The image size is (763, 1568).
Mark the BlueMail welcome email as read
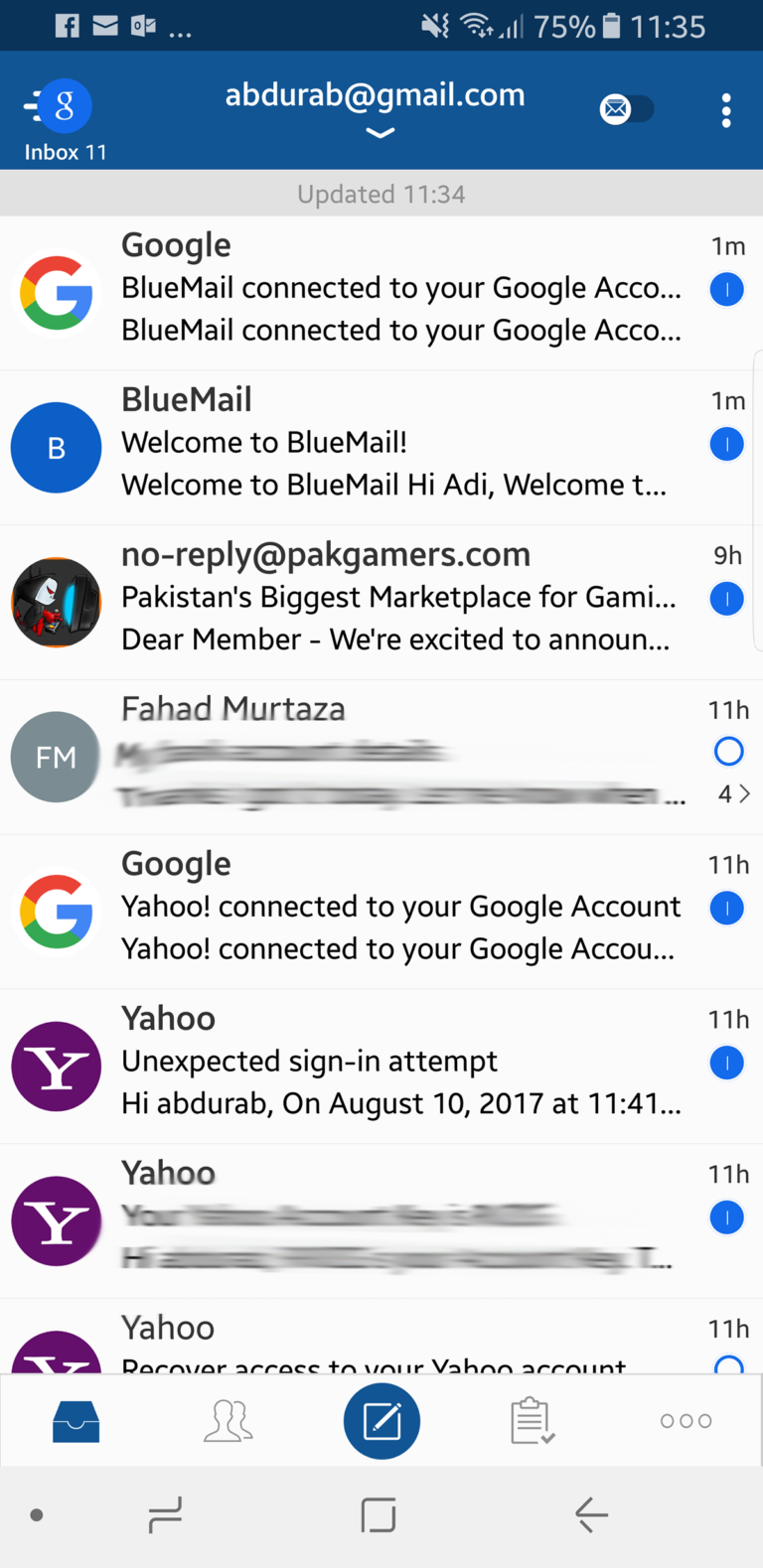tap(727, 444)
